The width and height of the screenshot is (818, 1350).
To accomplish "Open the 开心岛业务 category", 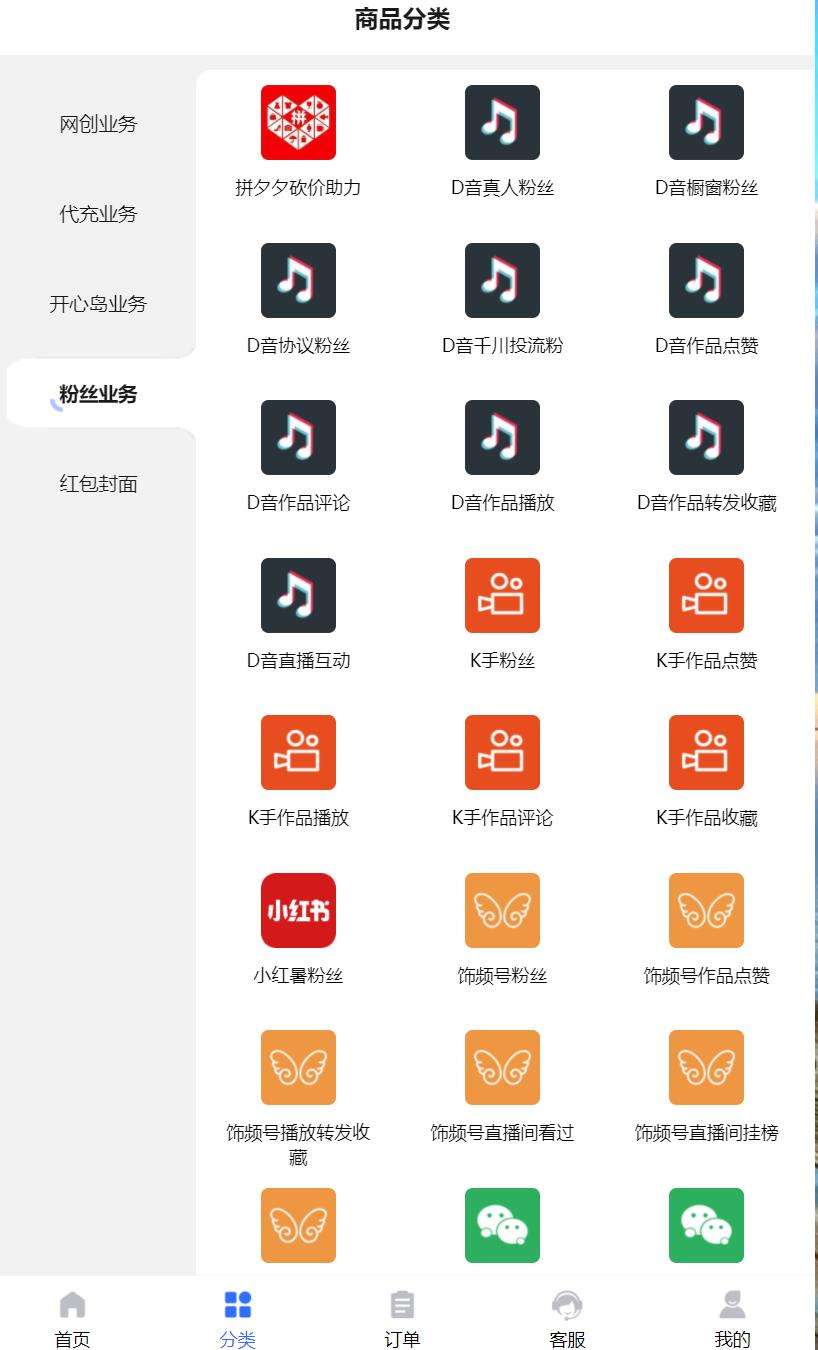I will tap(98, 304).
